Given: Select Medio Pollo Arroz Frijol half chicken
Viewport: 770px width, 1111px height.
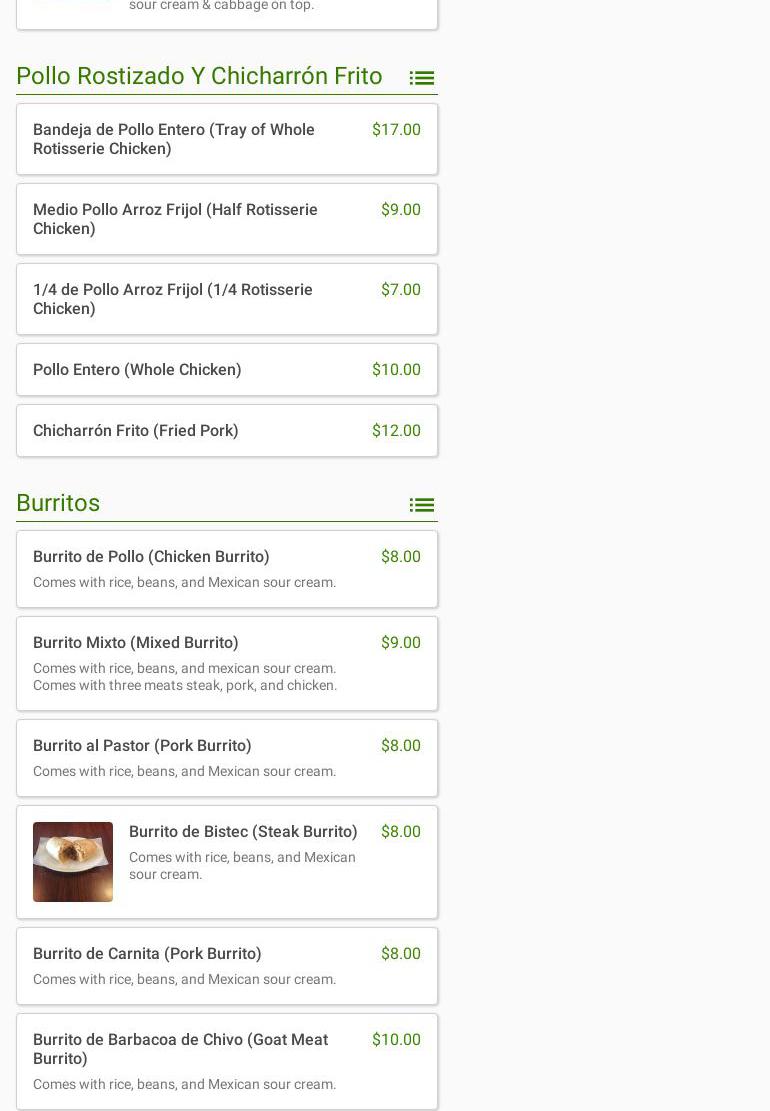Looking at the screenshot, I should point(226,219).
